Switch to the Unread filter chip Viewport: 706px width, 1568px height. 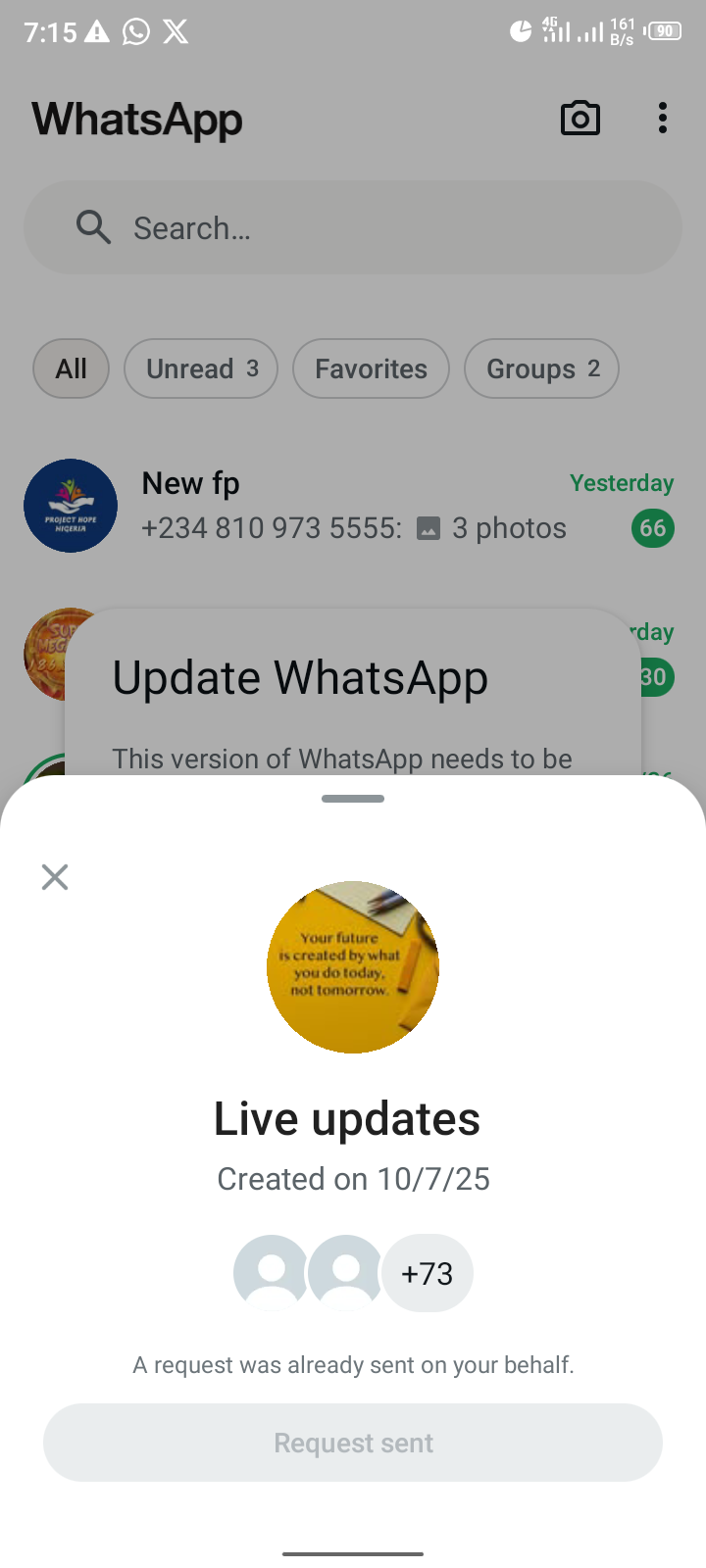(x=201, y=368)
